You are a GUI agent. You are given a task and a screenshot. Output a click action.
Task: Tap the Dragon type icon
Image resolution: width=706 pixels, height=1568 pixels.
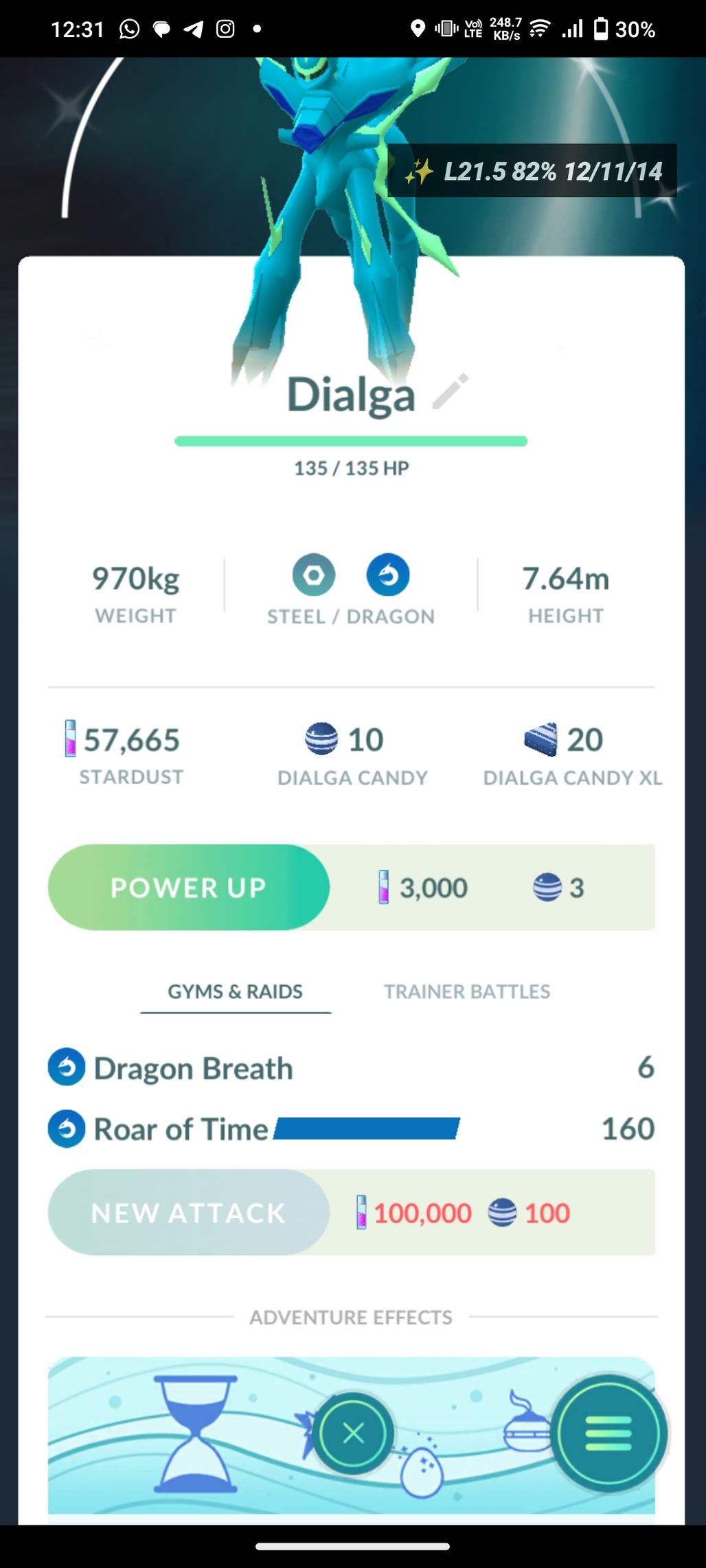click(x=388, y=575)
